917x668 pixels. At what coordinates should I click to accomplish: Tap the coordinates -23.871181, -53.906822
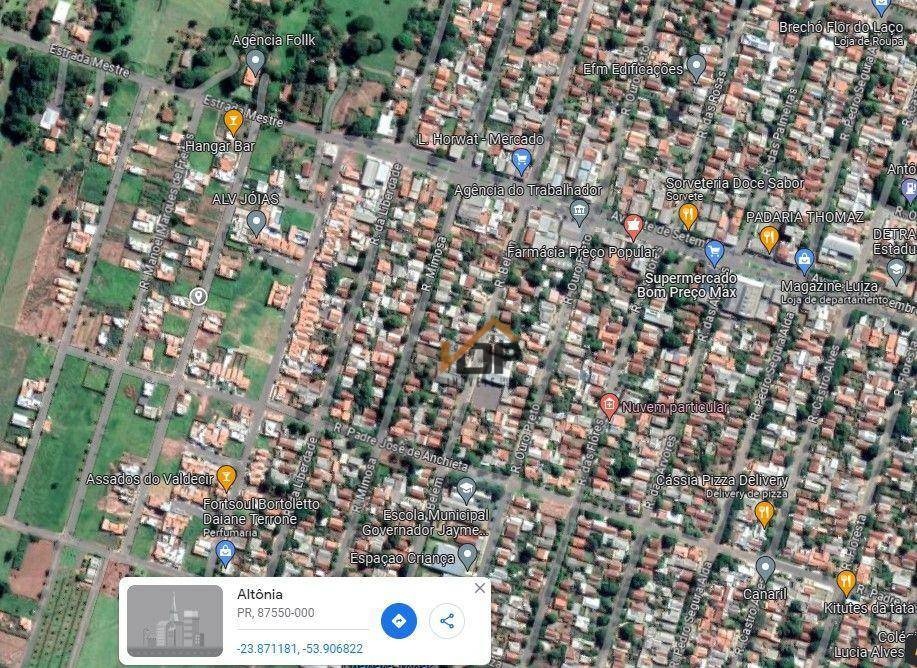(299, 649)
